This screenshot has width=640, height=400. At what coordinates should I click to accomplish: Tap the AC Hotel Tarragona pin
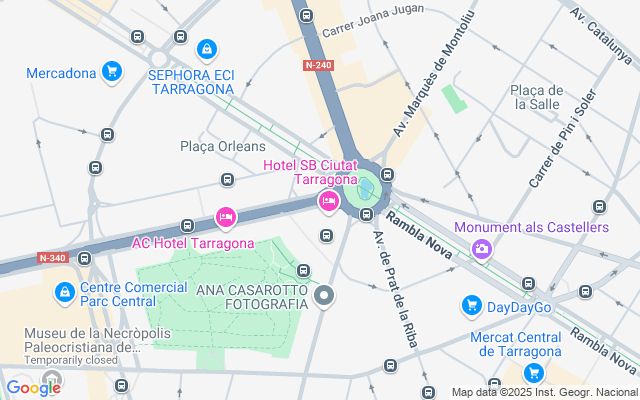point(226,217)
